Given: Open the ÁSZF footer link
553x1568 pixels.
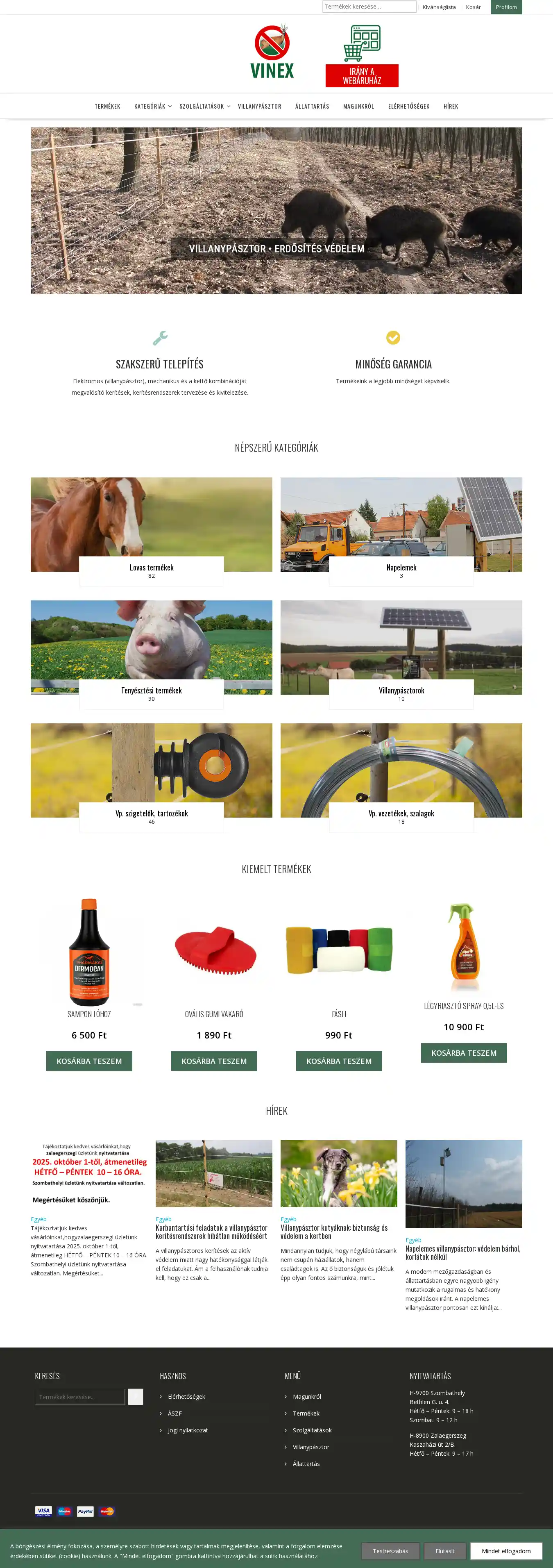Looking at the screenshot, I should click(175, 1413).
